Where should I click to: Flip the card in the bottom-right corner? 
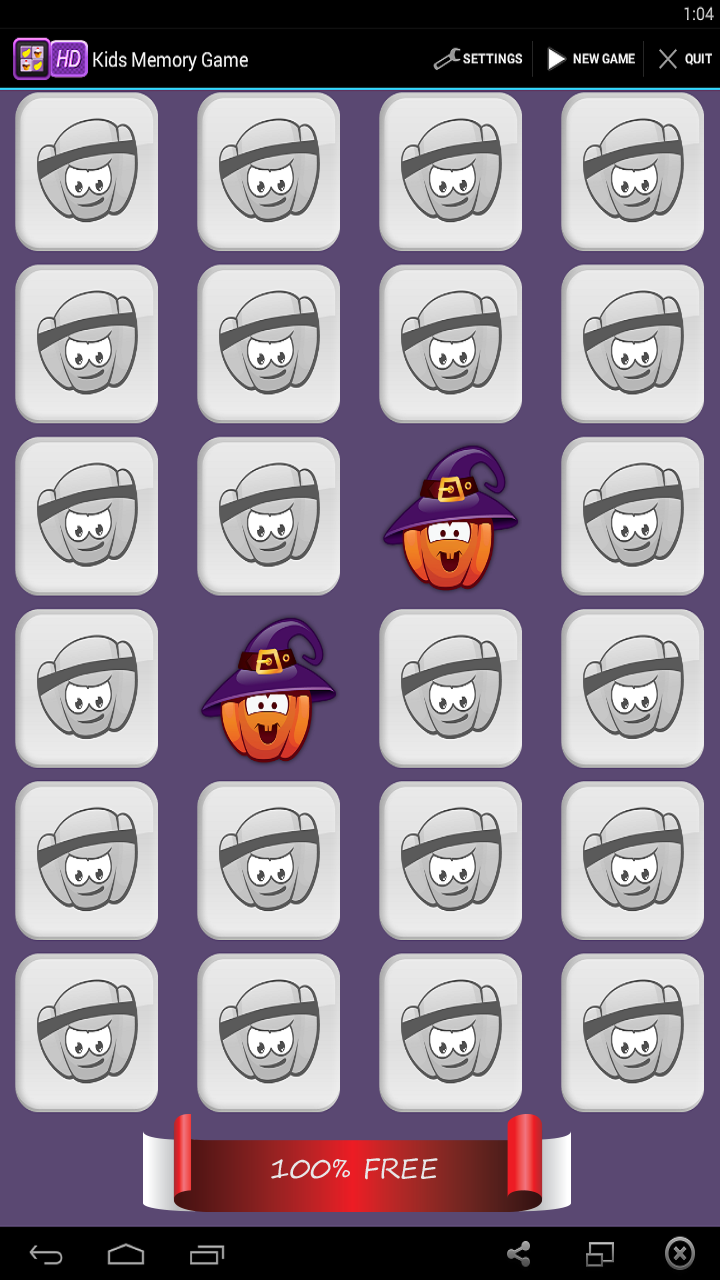pos(632,1032)
